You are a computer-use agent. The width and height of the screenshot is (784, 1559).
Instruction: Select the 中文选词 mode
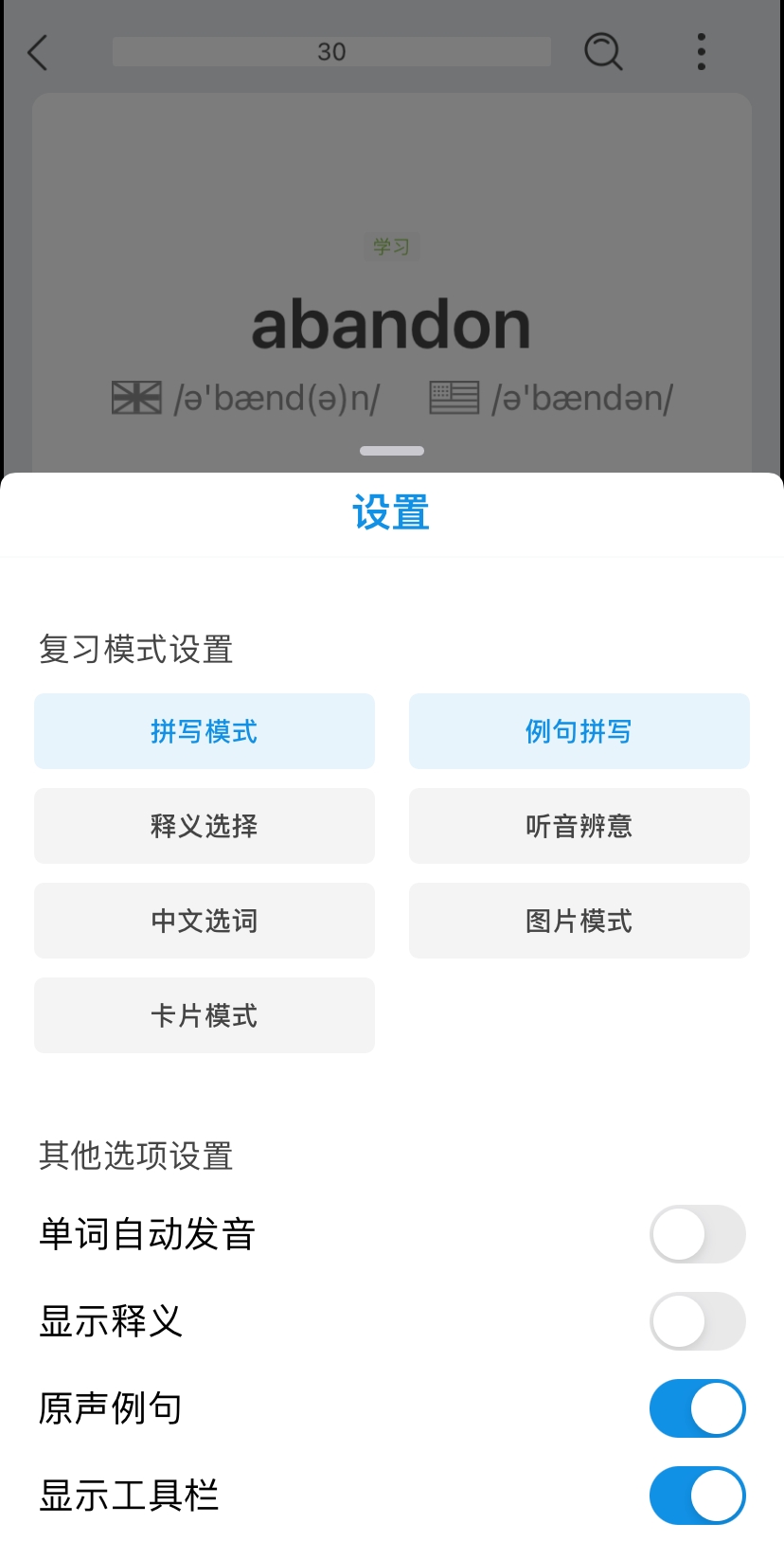205,921
